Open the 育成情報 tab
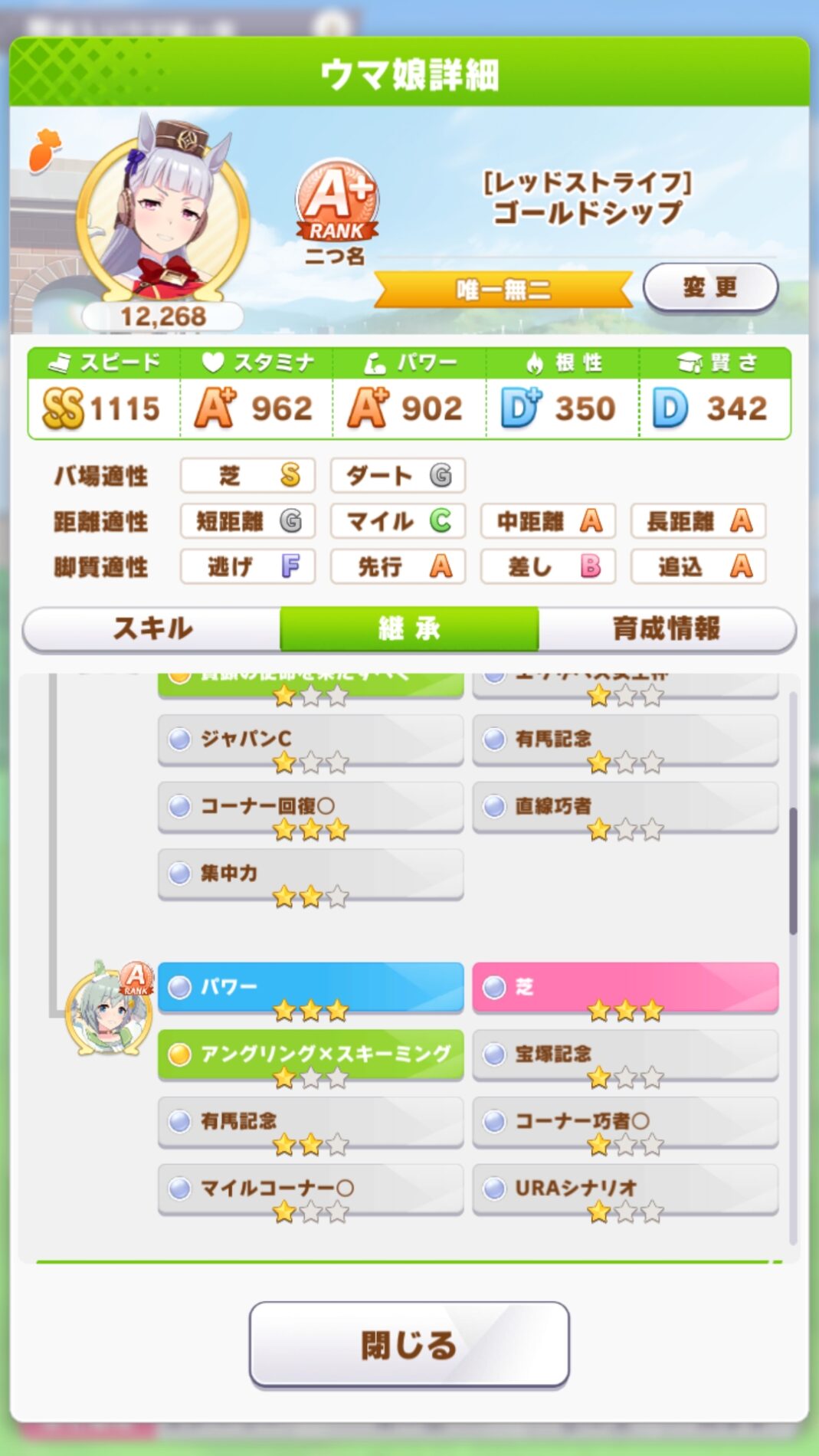 pyautogui.click(x=667, y=628)
